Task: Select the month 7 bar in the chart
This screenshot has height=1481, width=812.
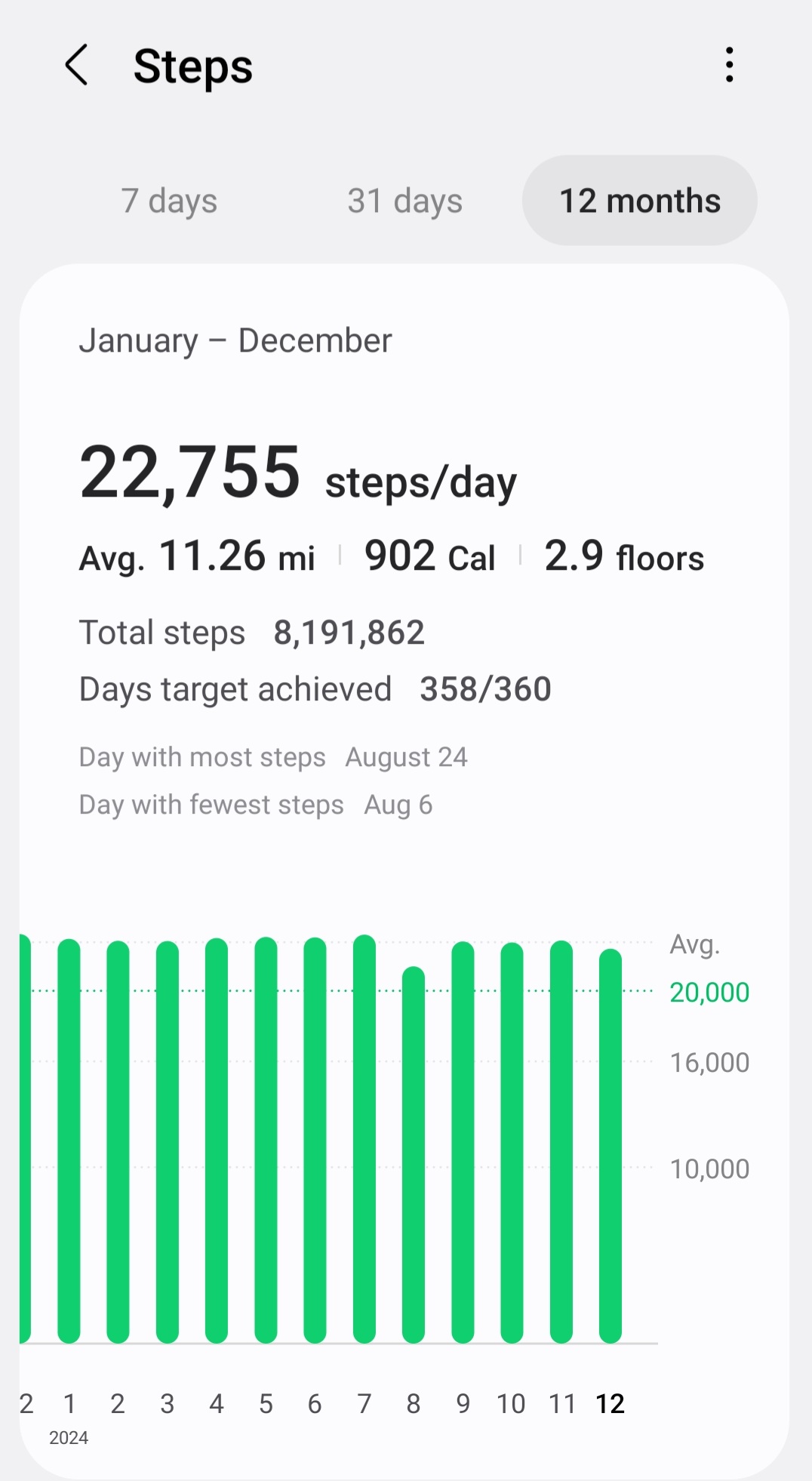Action: (x=364, y=1139)
